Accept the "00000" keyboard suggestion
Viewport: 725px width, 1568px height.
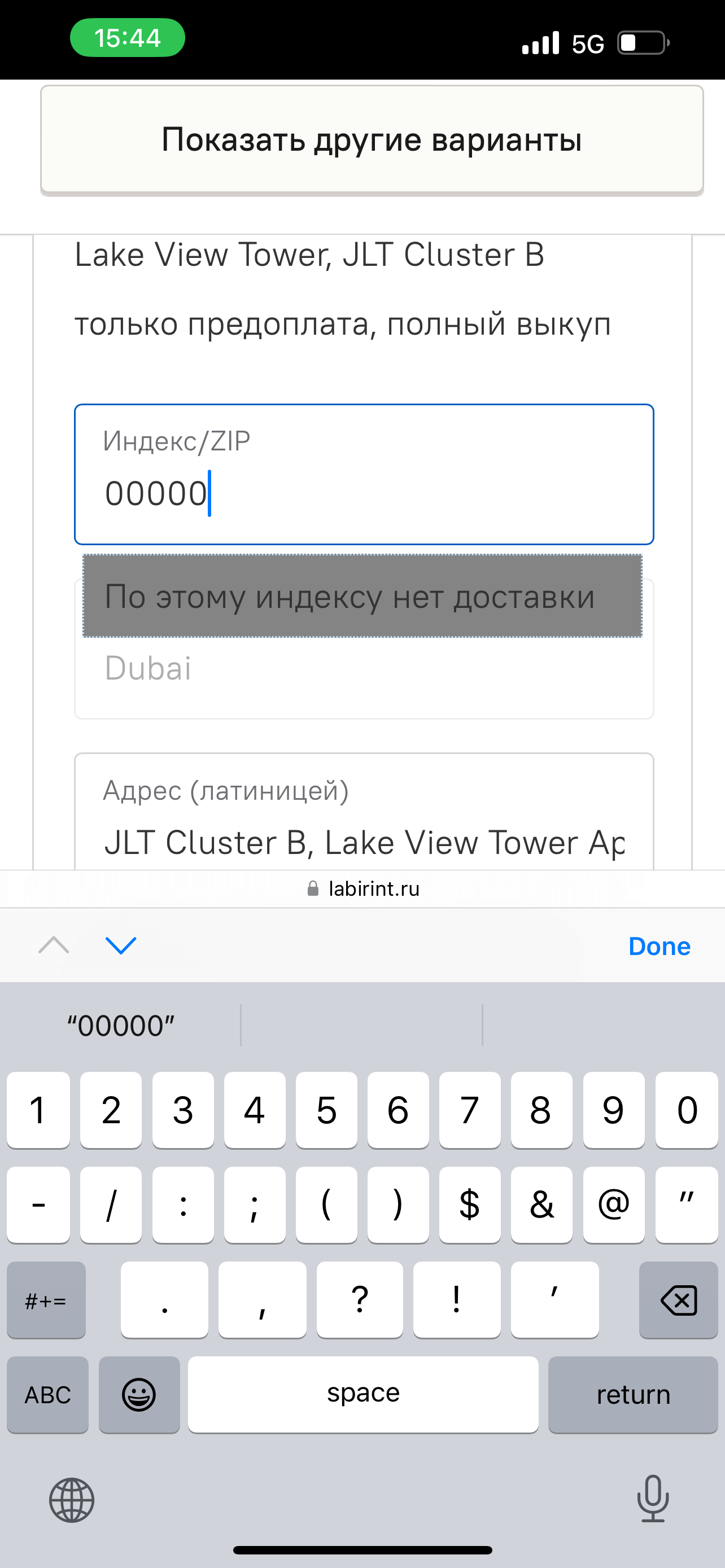[121, 1026]
